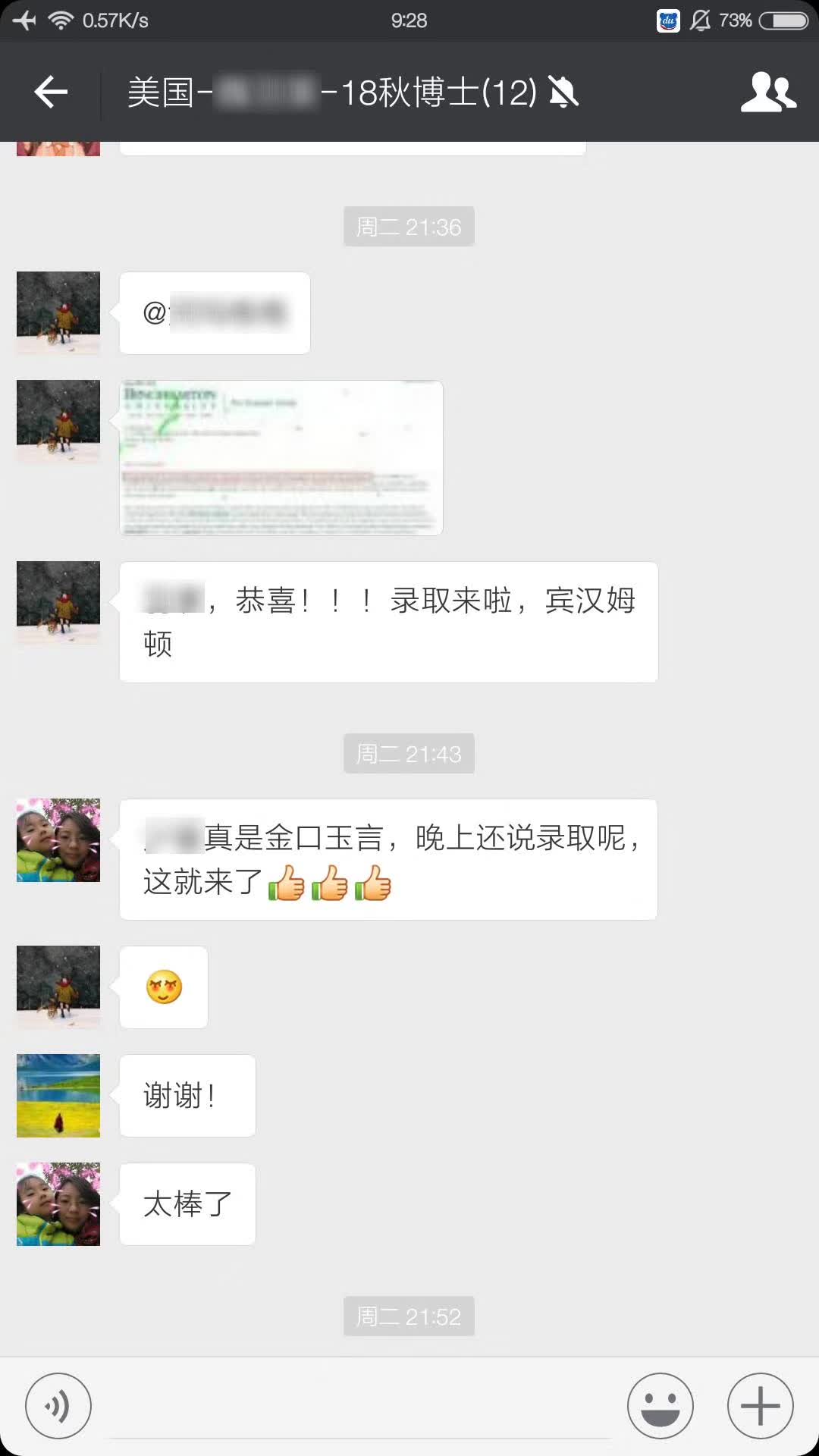819x1456 pixels.
Task: Tap the avatar beside the 谢谢！ message
Action: (x=58, y=1095)
